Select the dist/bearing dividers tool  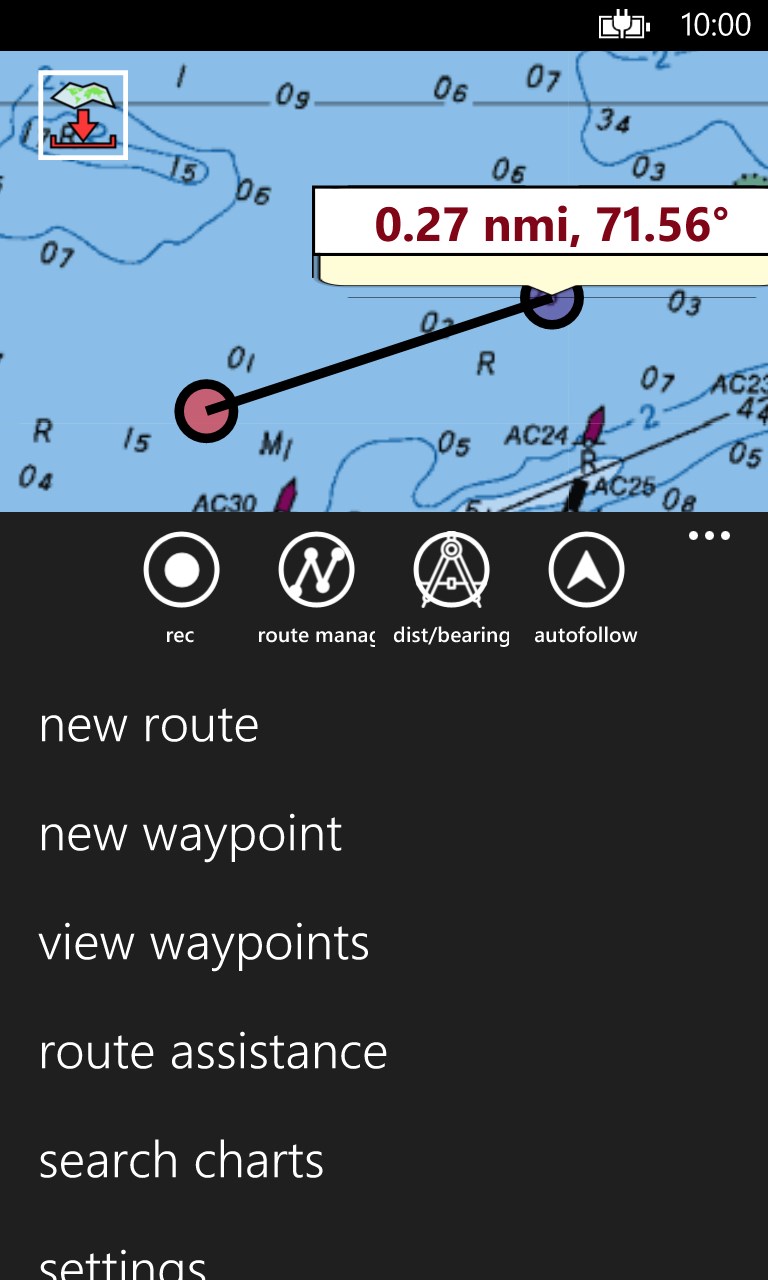452,568
